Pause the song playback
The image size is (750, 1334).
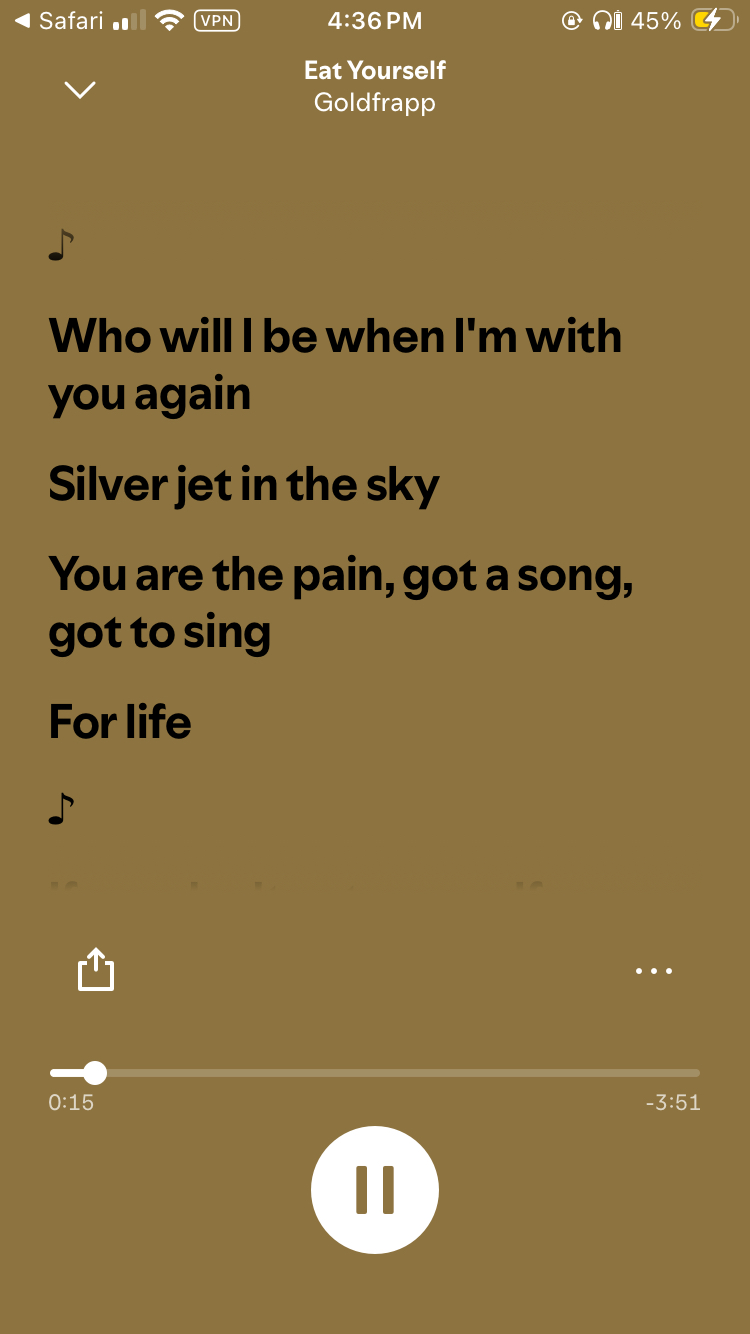pyautogui.click(x=375, y=1189)
